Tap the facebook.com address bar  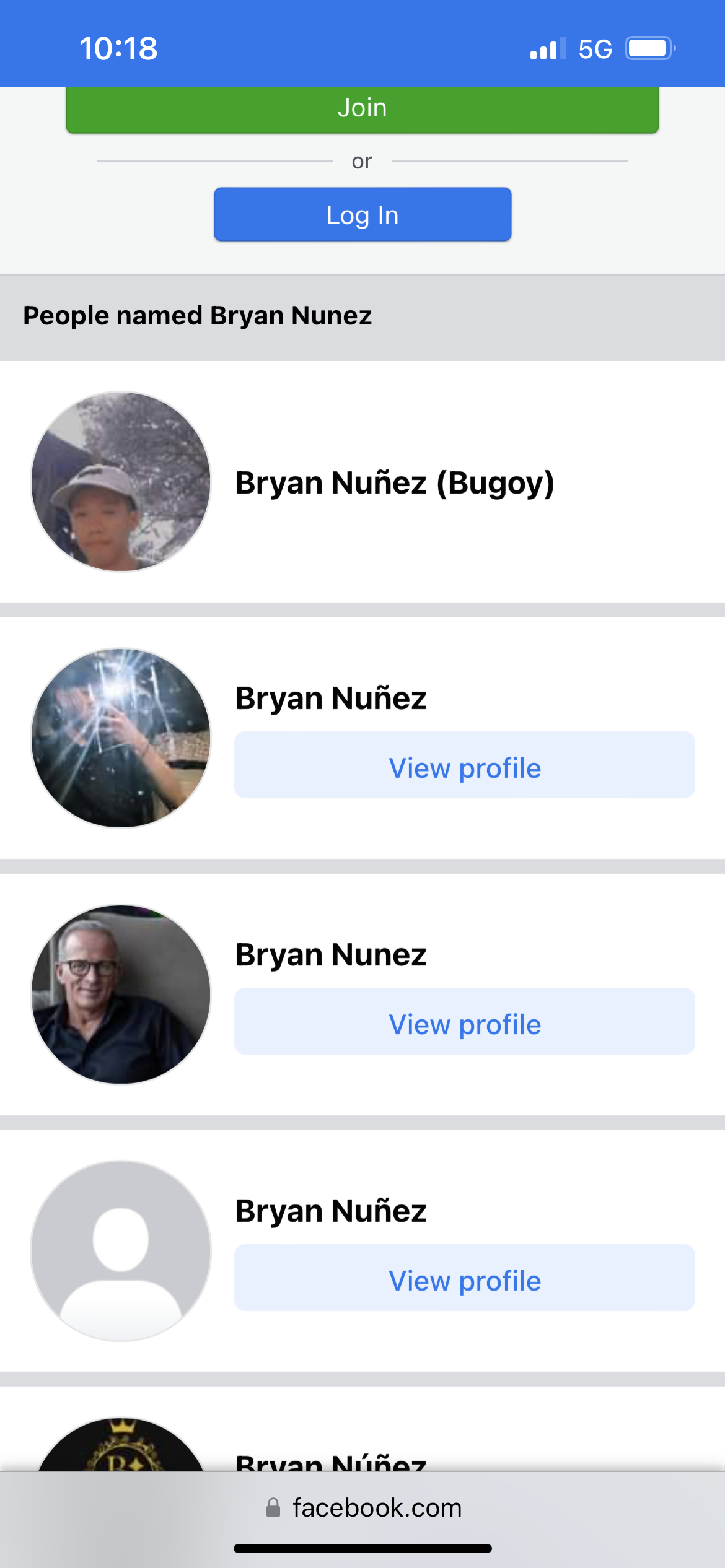363,1508
